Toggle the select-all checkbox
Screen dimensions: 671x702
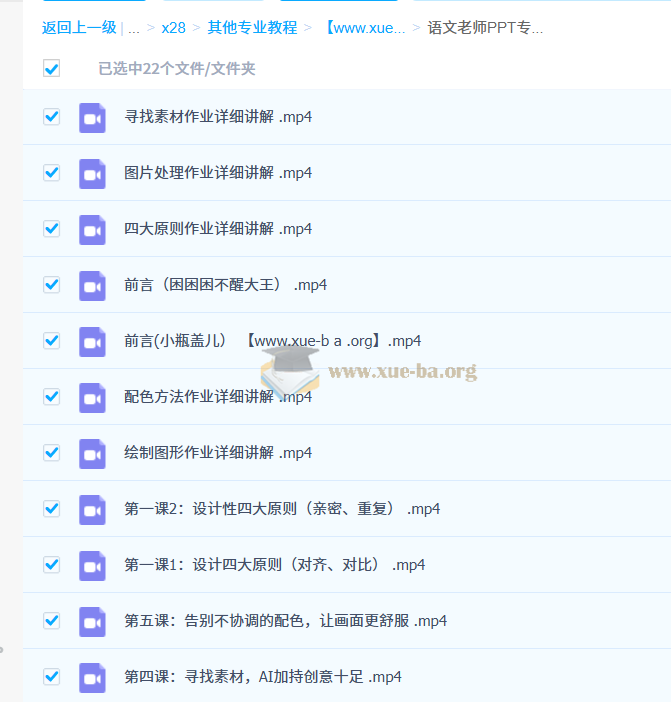click(52, 69)
